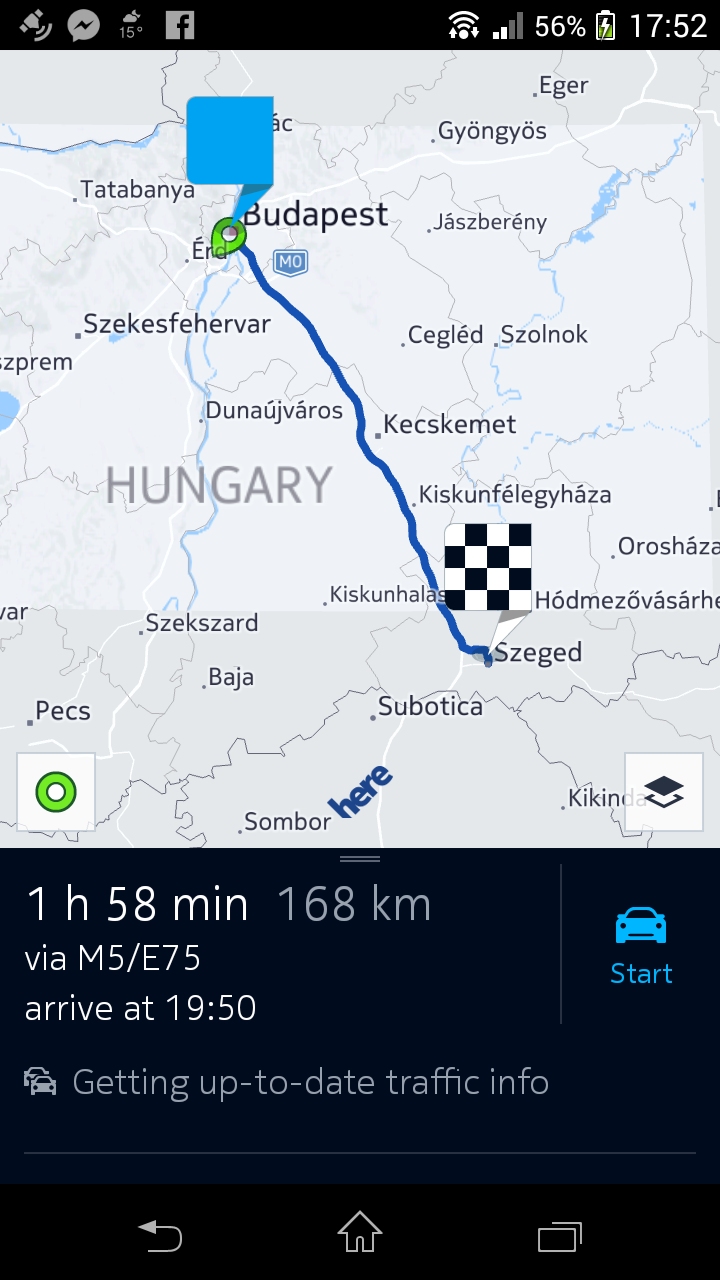Tap the blue start point marker
The height and width of the screenshot is (1280, 720).
(230, 141)
